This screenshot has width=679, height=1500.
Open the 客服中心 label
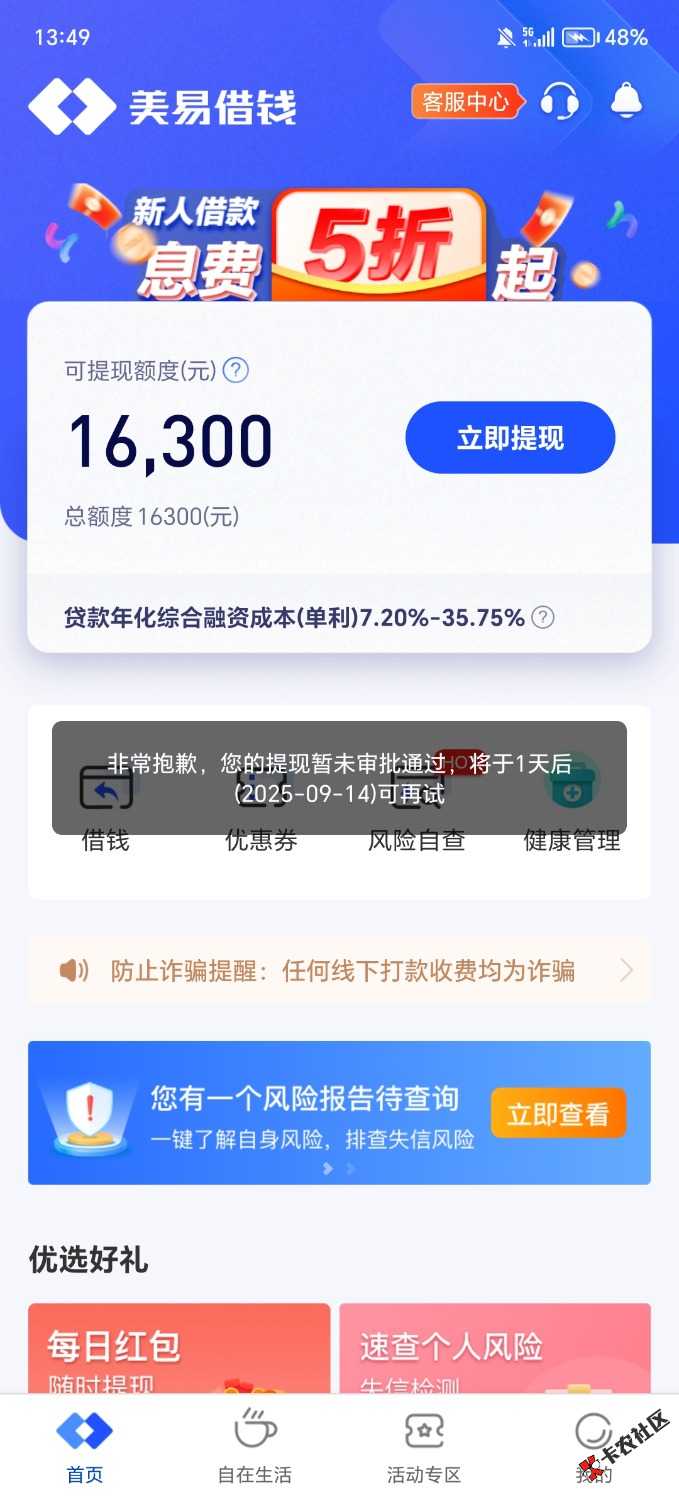pos(466,101)
